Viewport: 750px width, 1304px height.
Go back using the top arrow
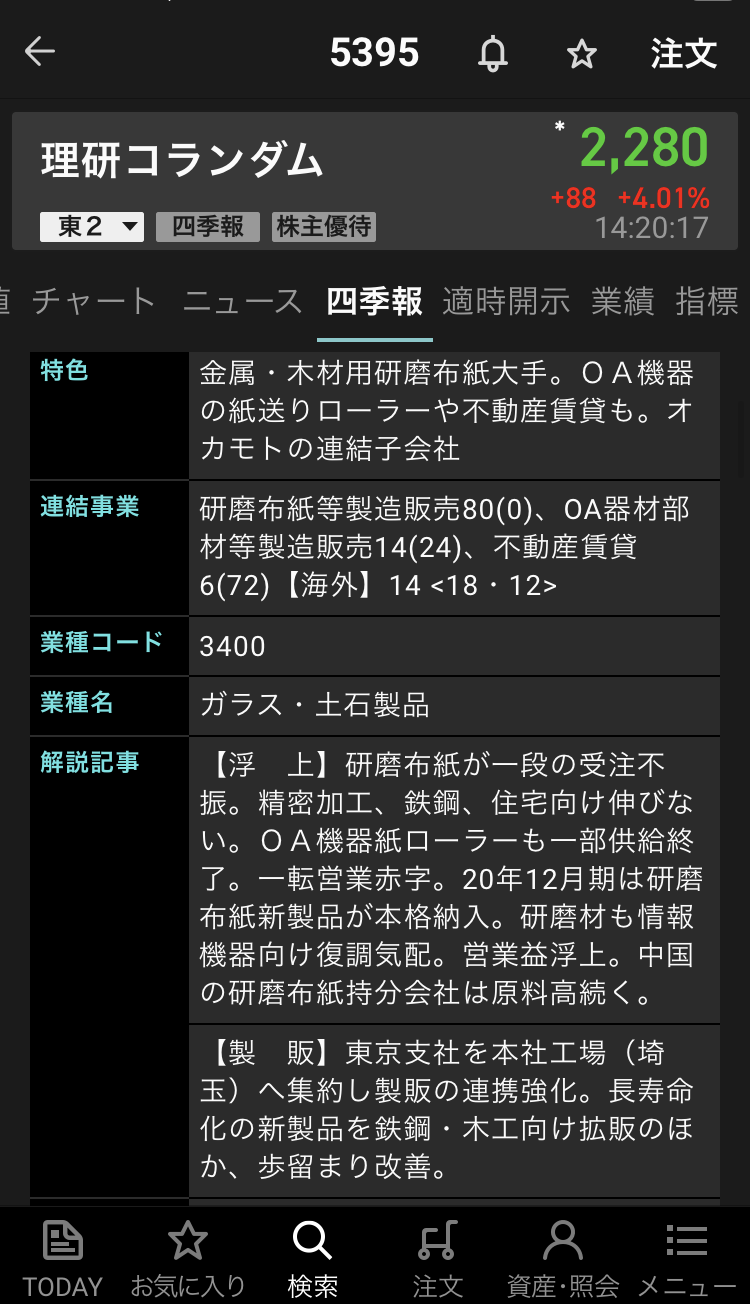40,52
